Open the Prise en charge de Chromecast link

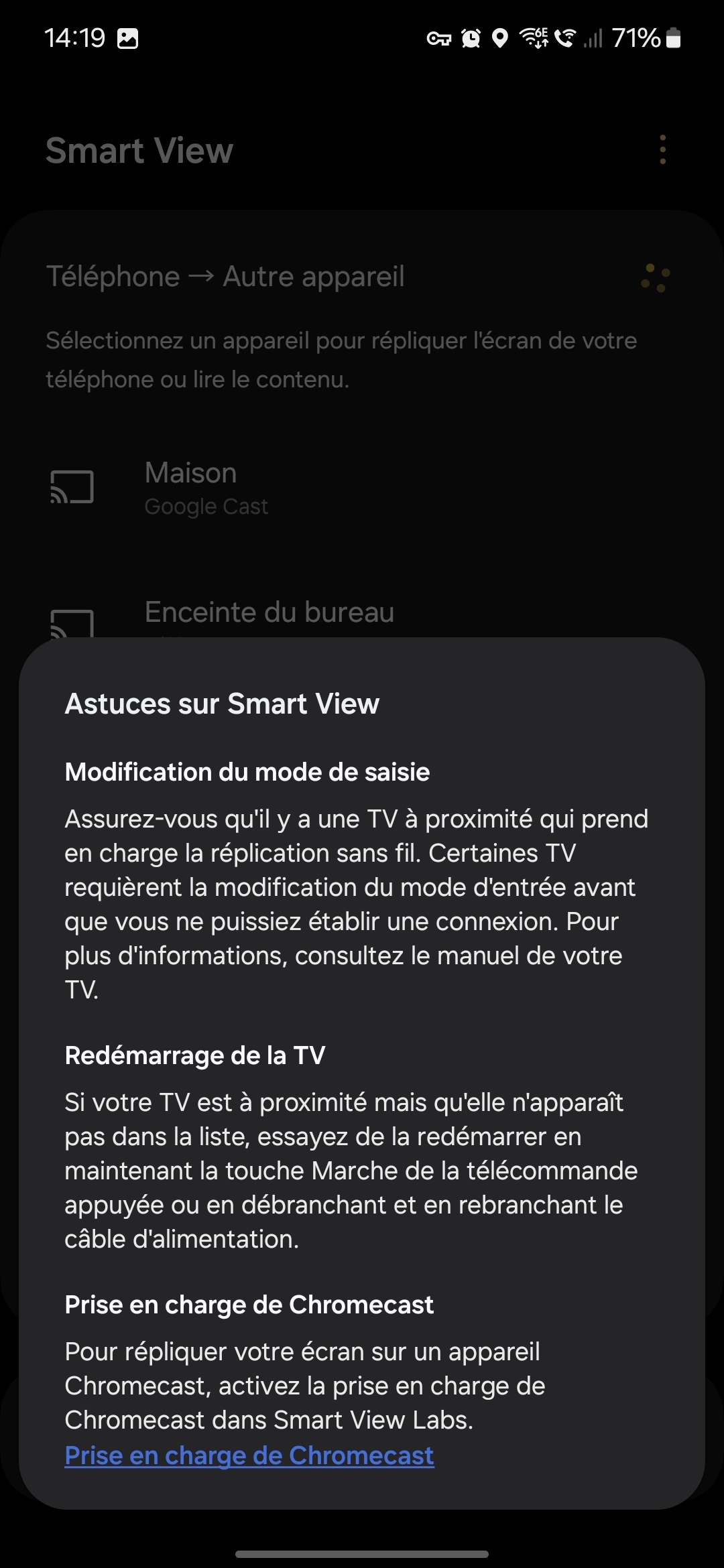[249, 1455]
